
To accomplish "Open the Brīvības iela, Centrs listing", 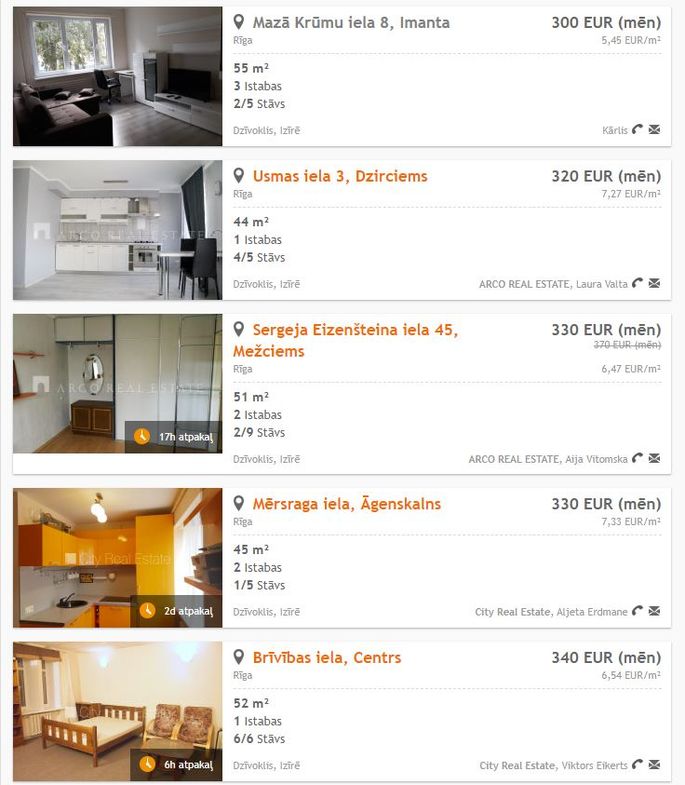I will coord(327,658).
